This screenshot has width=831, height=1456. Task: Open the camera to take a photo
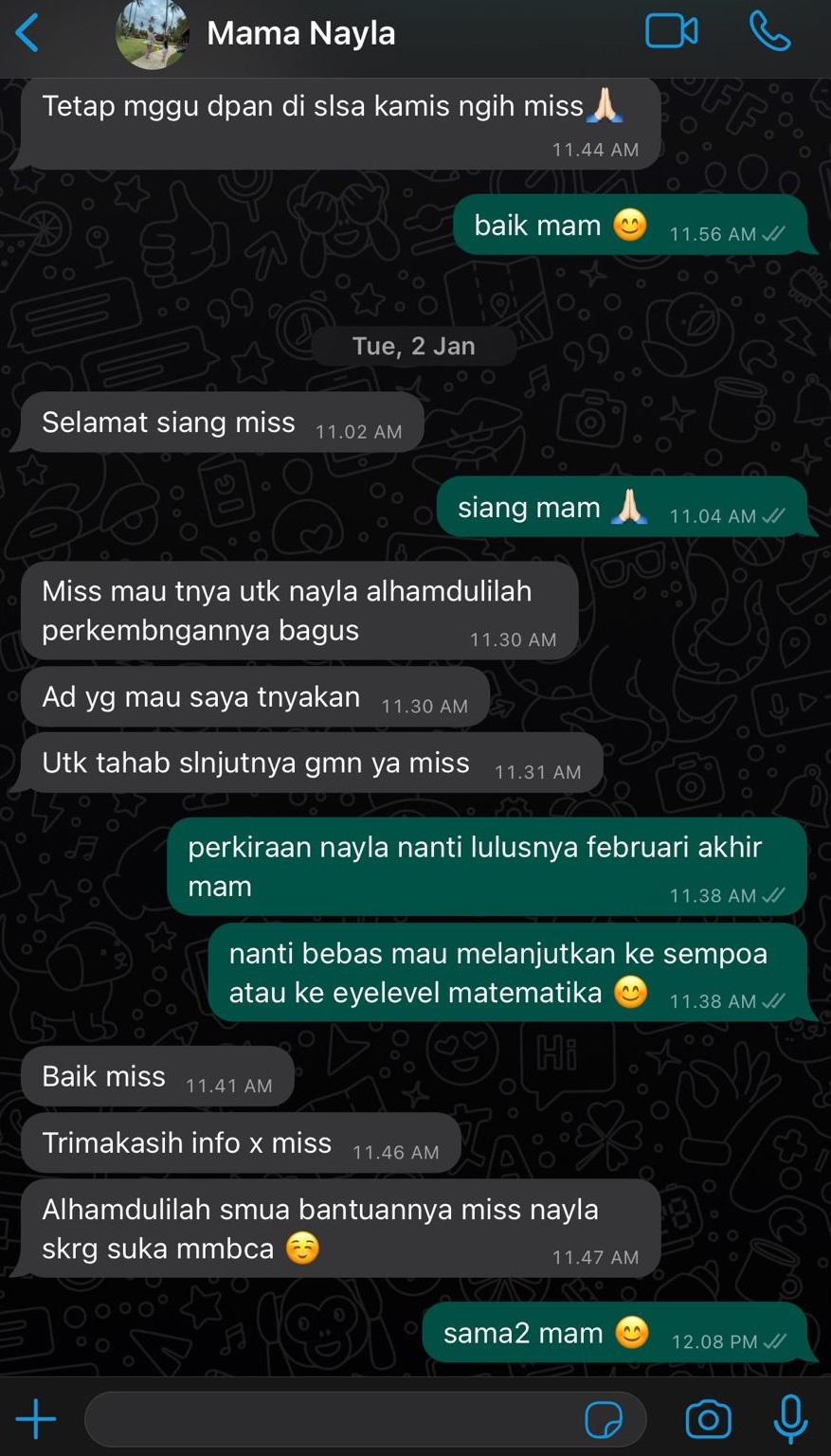click(708, 1419)
